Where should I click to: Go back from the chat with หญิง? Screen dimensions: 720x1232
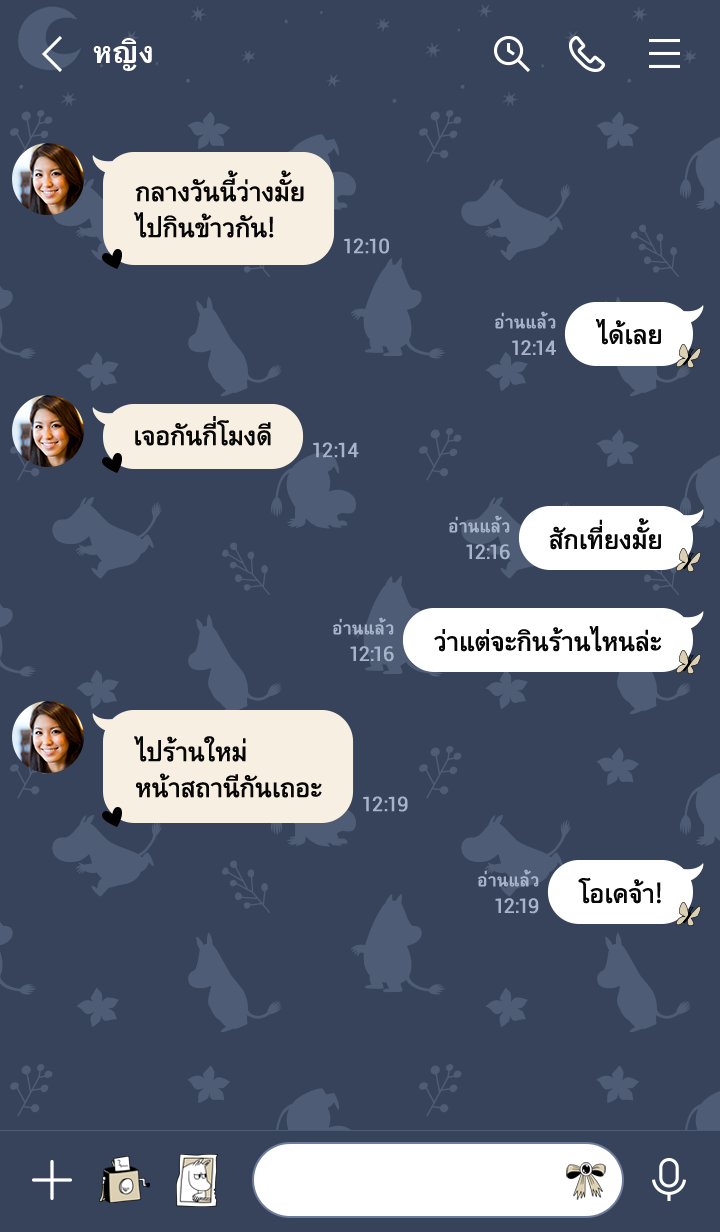tap(52, 53)
